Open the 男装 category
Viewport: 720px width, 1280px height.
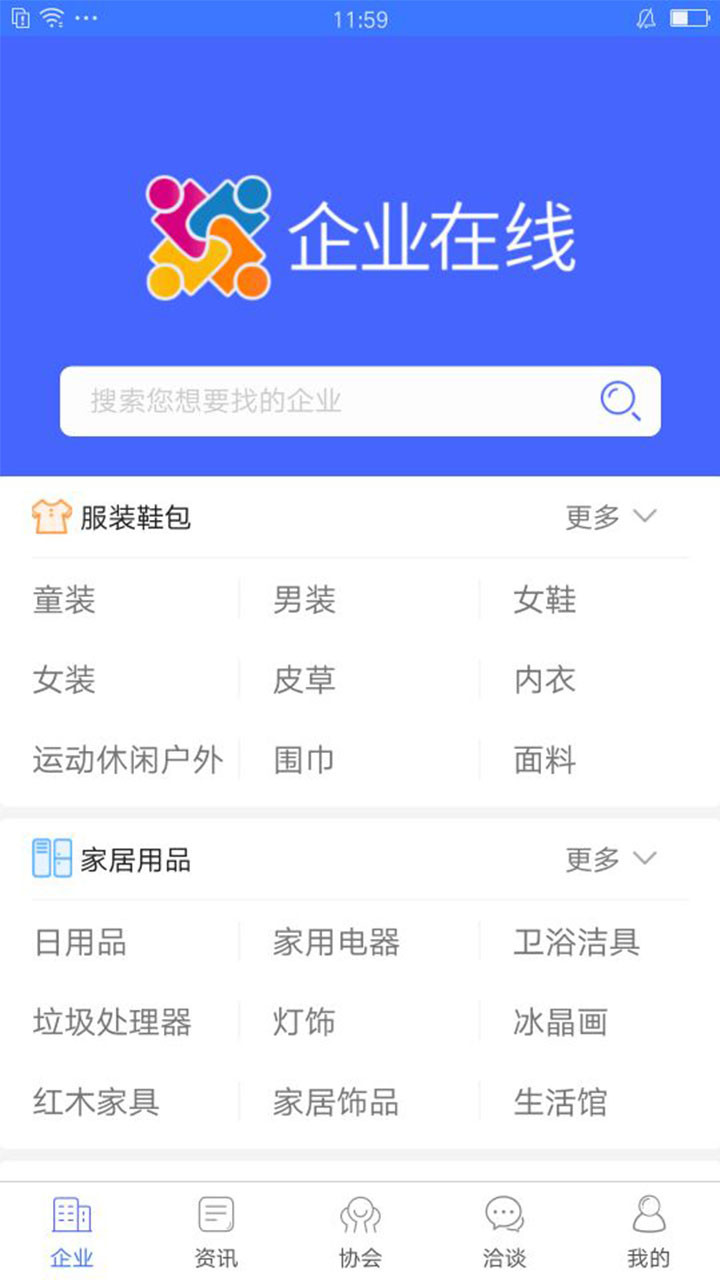tap(304, 600)
